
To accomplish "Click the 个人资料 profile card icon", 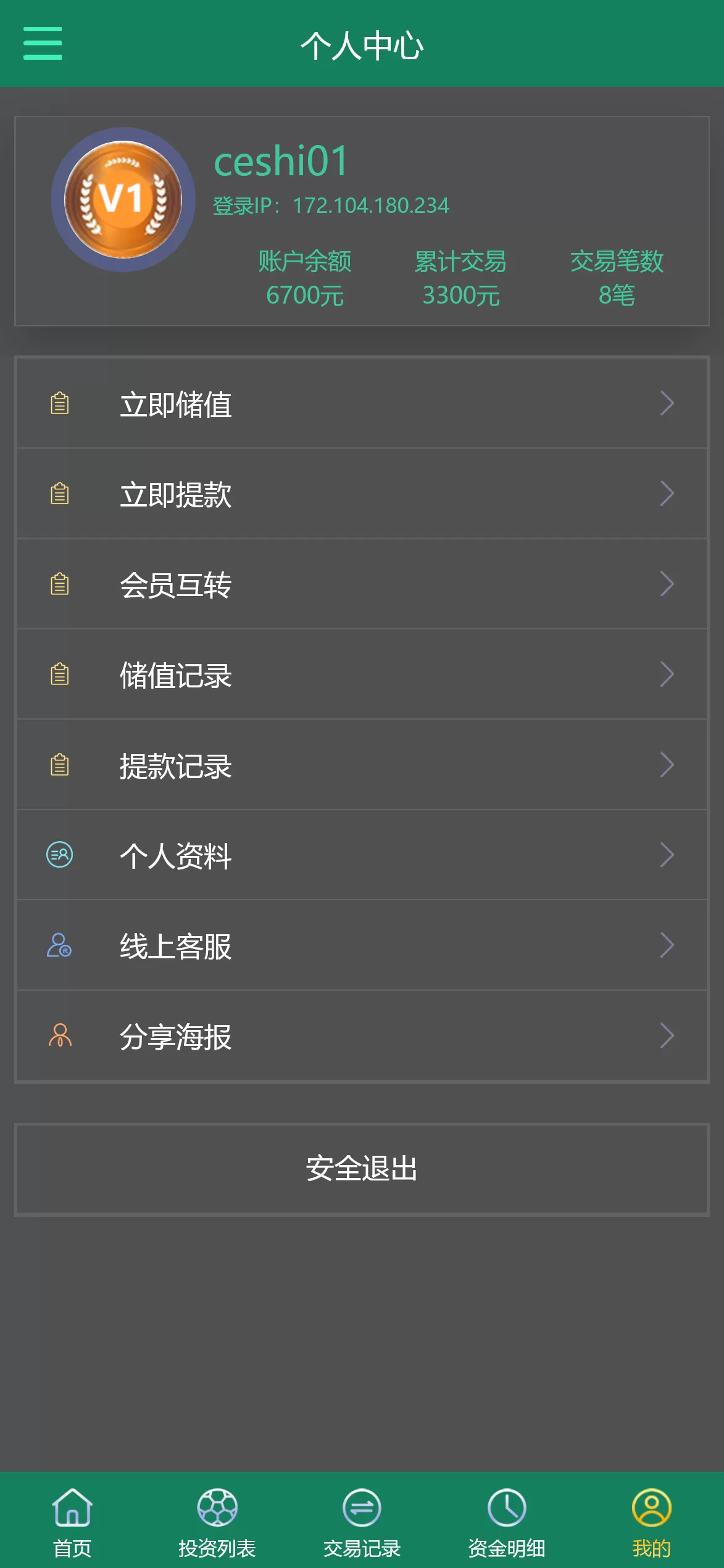I will (59, 855).
